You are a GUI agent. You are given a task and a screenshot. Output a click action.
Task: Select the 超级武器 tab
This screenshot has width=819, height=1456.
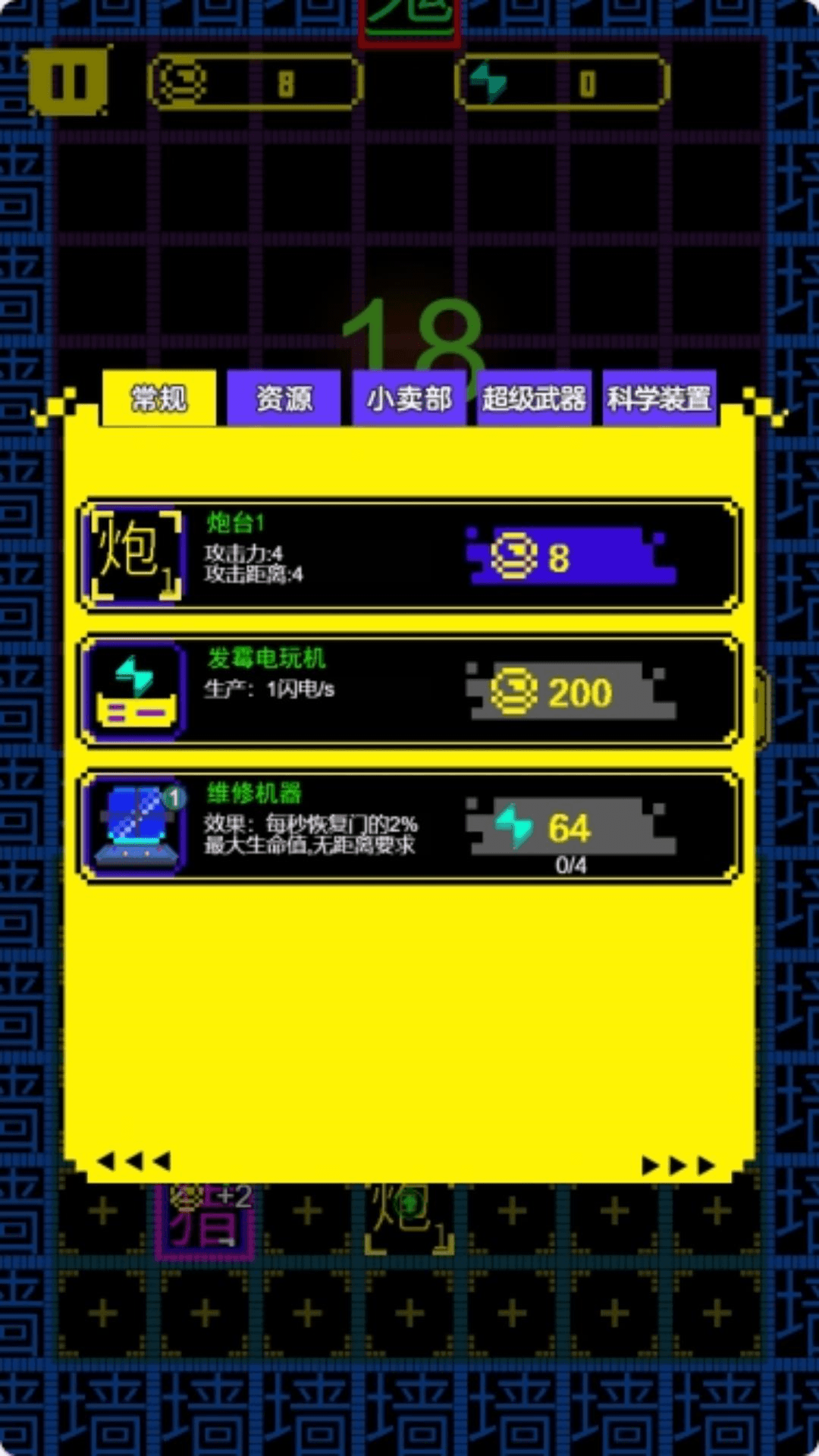[x=534, y=398]
